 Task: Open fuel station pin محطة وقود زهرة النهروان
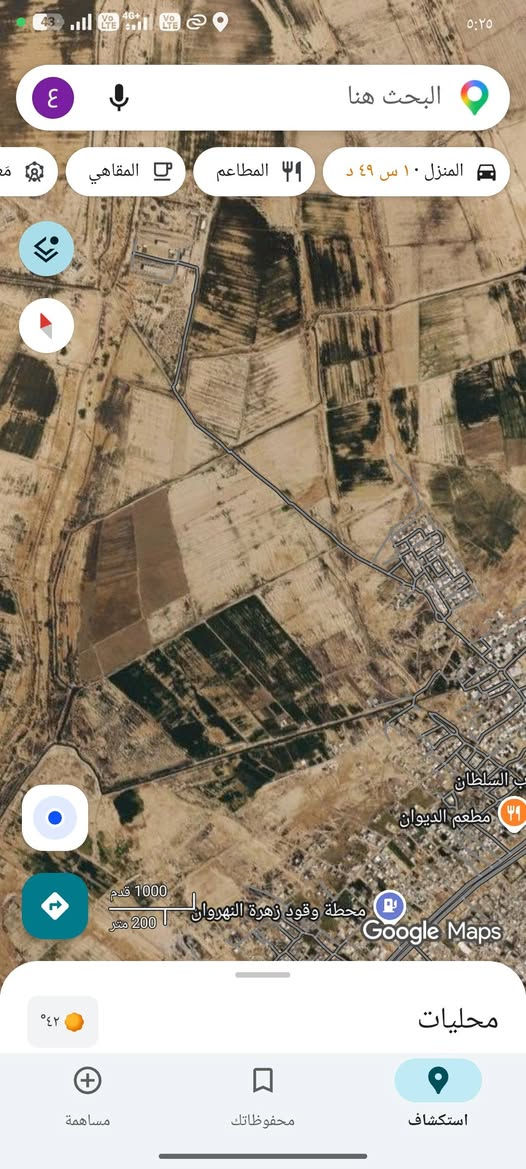pyautogui.click(x=390, y=907)
